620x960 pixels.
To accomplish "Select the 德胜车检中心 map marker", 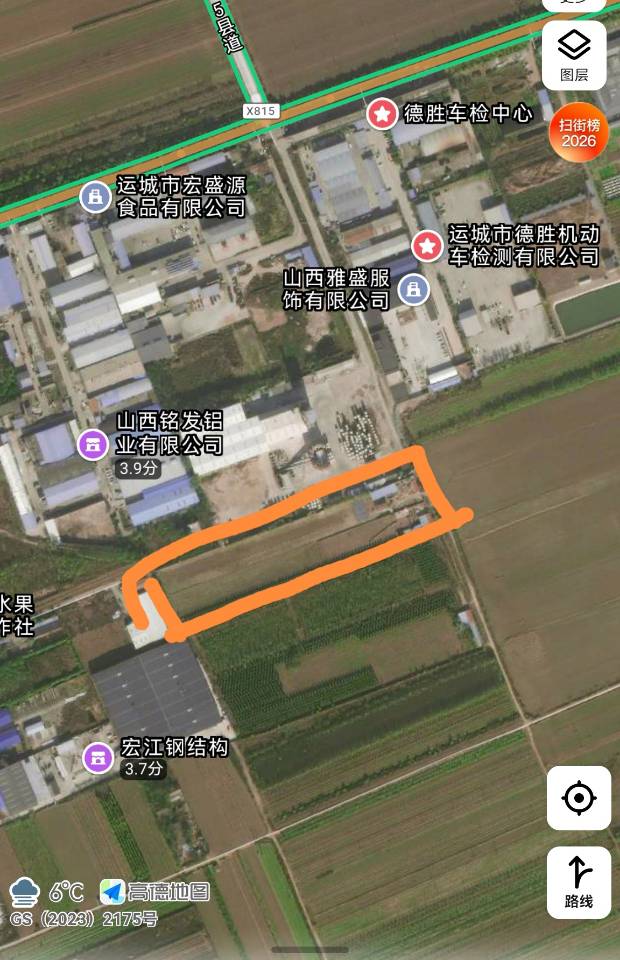I will [x=382, y=114].
